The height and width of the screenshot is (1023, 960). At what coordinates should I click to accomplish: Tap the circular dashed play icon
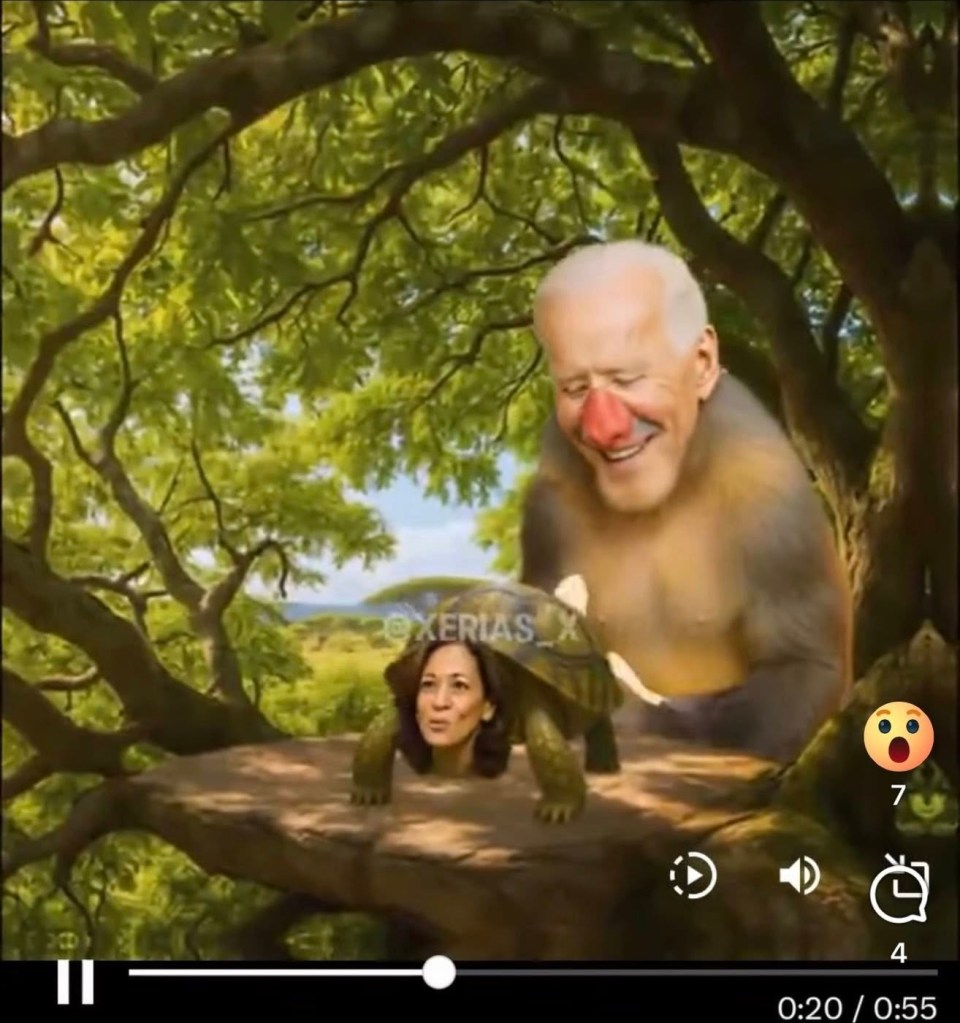point(693,877)
